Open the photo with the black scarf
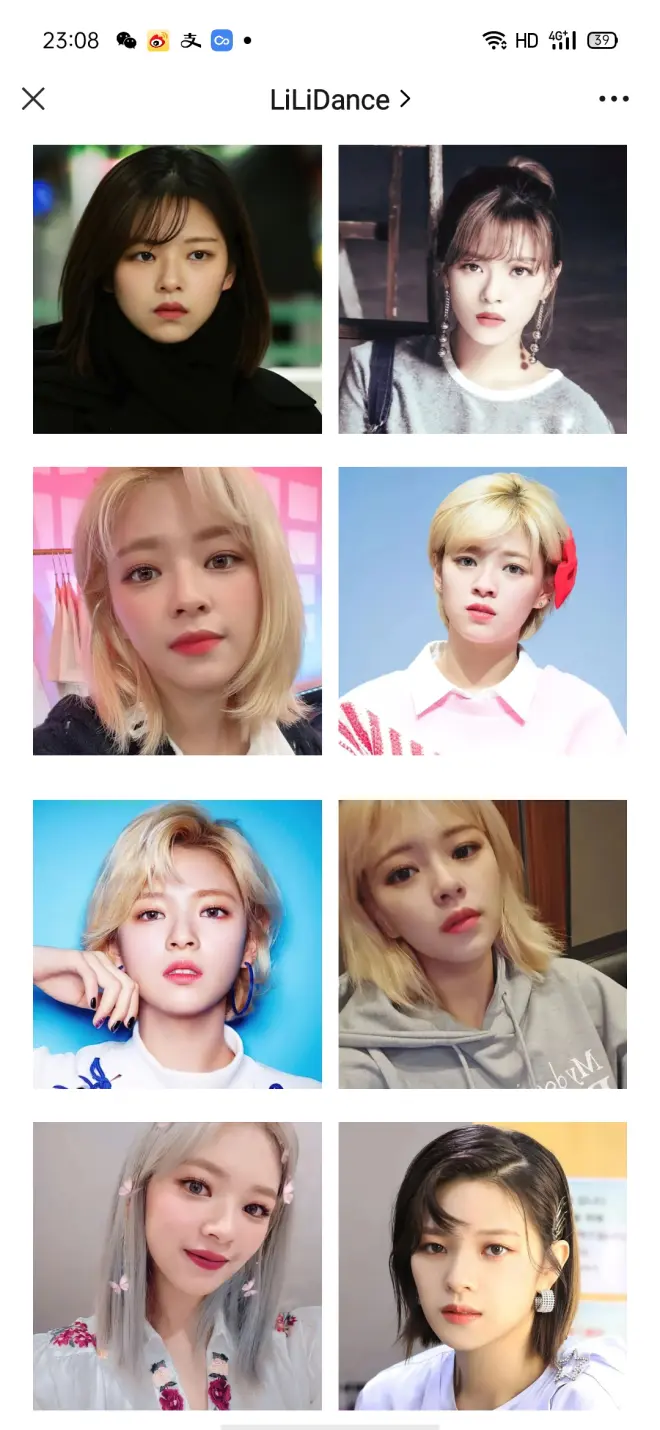This screenshot has width=660, height=1430. coord(177,289)
